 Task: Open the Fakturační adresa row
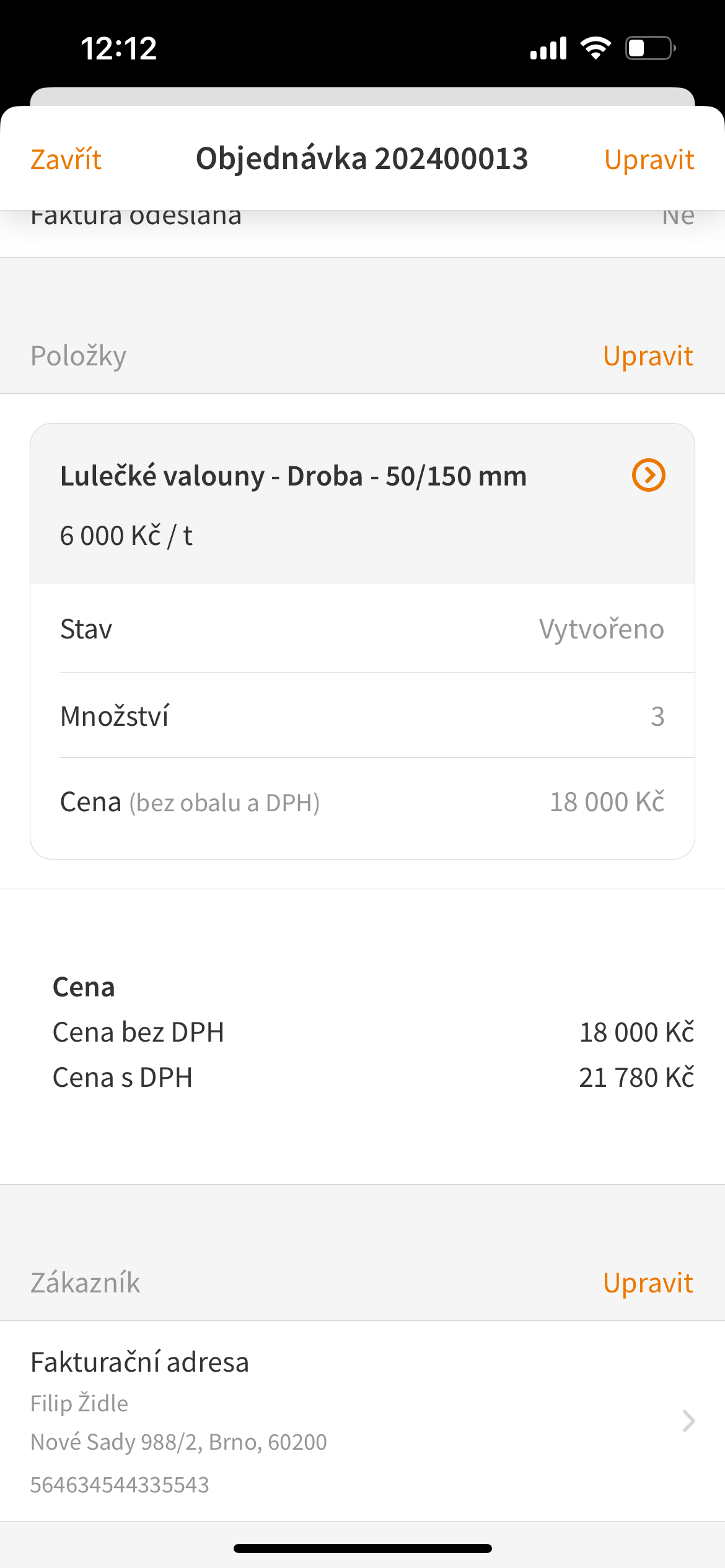362,1421
